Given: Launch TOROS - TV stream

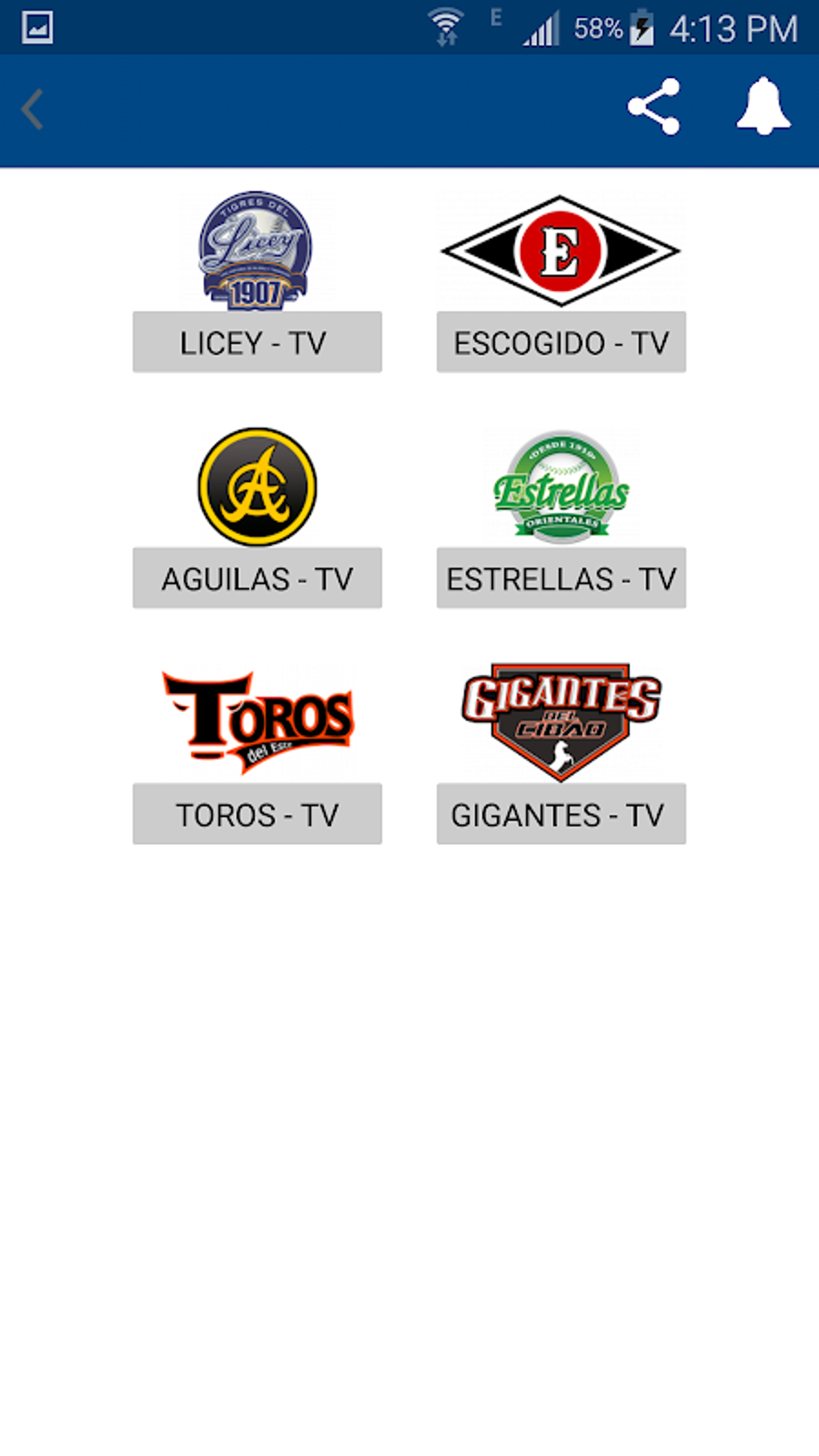Looking at the screenshot, I should tap(257, 814).
